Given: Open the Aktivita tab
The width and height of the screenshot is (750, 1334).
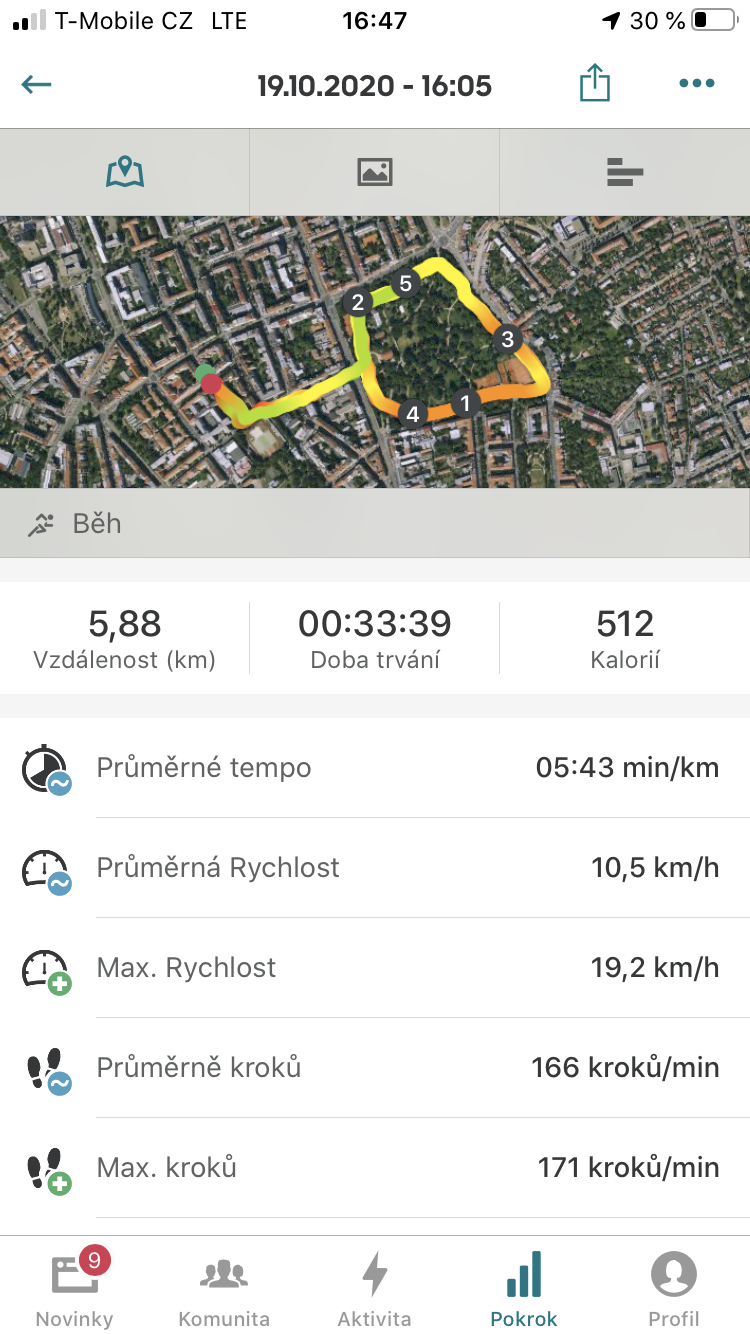Looking at the screenshot, I should 374,1288.
